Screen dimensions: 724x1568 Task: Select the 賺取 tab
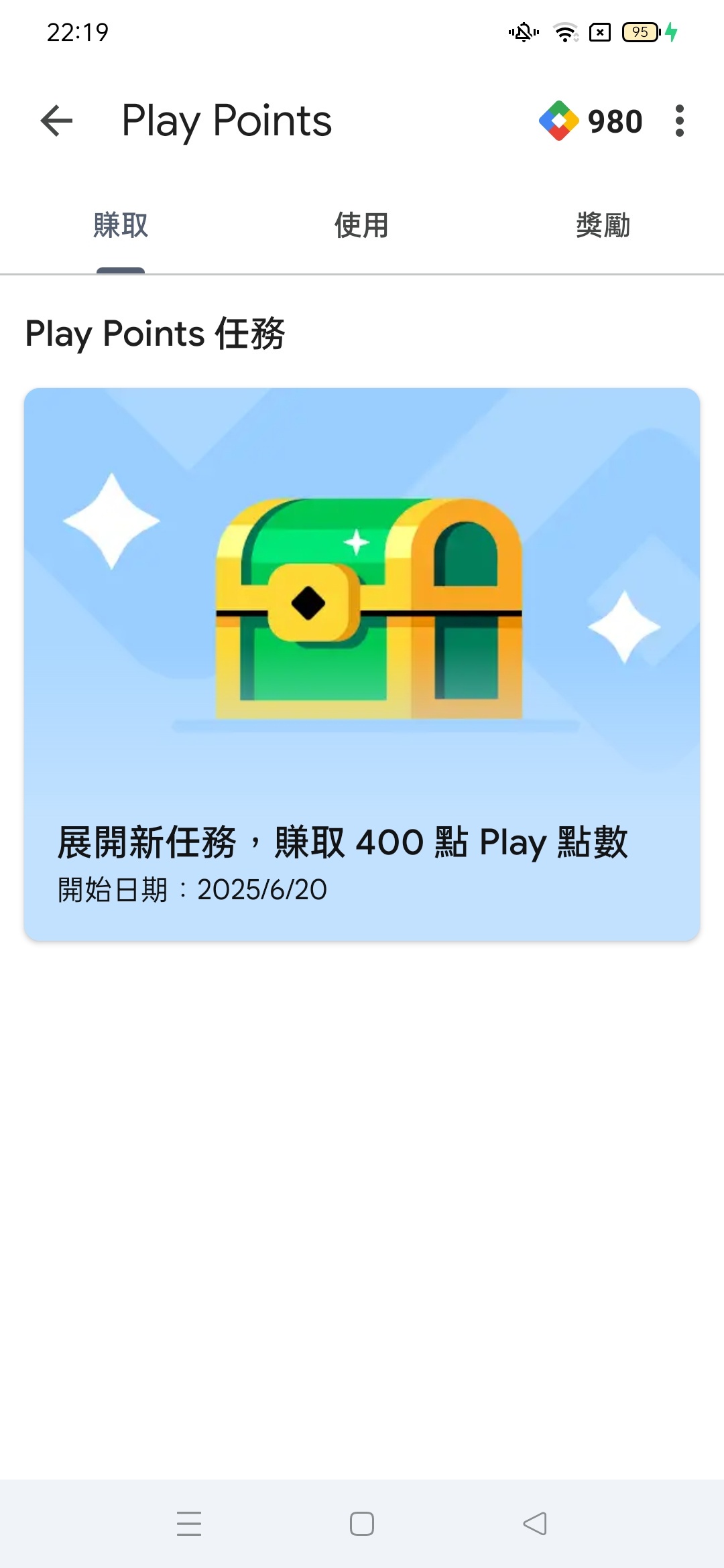pyautogui.click(x=121, y=225)
